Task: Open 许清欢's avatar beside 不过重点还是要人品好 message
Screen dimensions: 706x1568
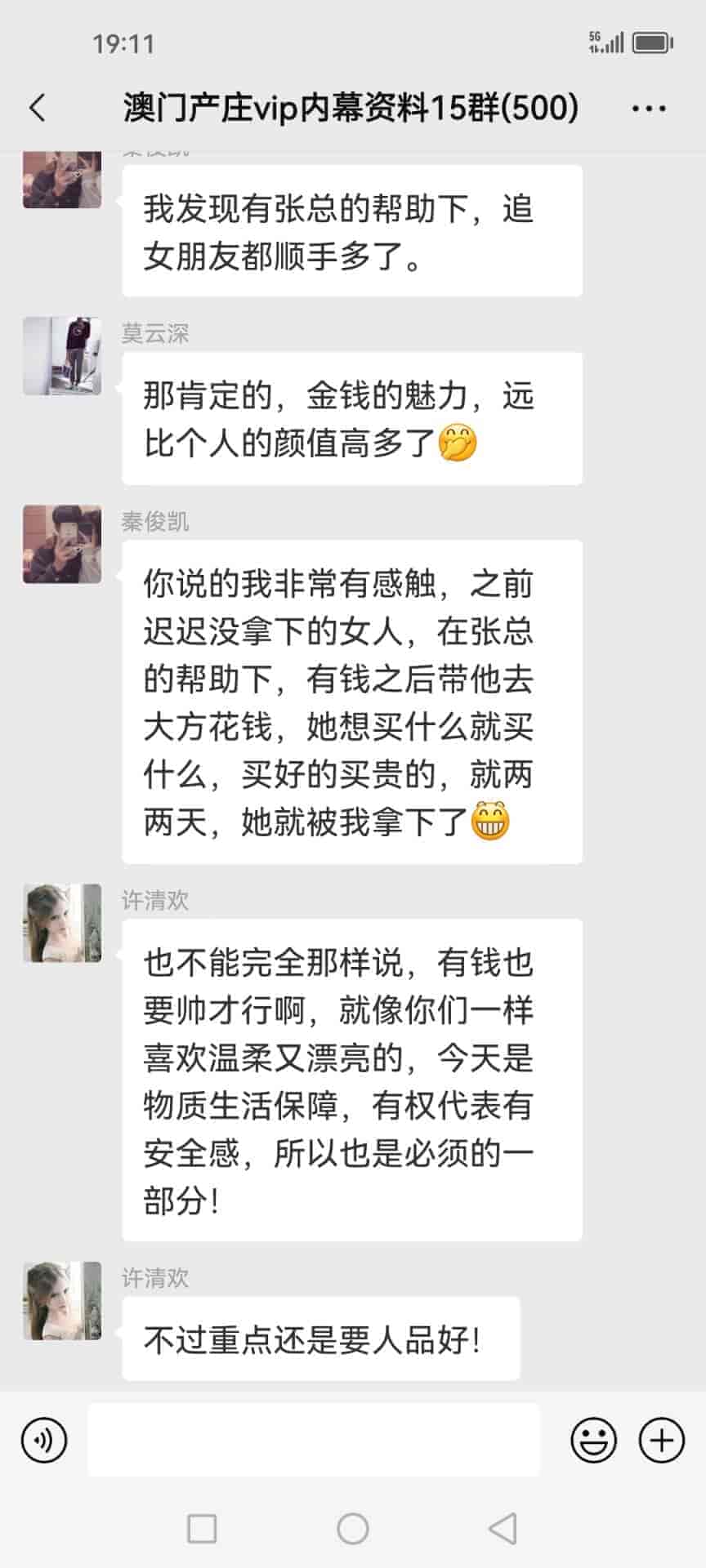Action: 62,1301
